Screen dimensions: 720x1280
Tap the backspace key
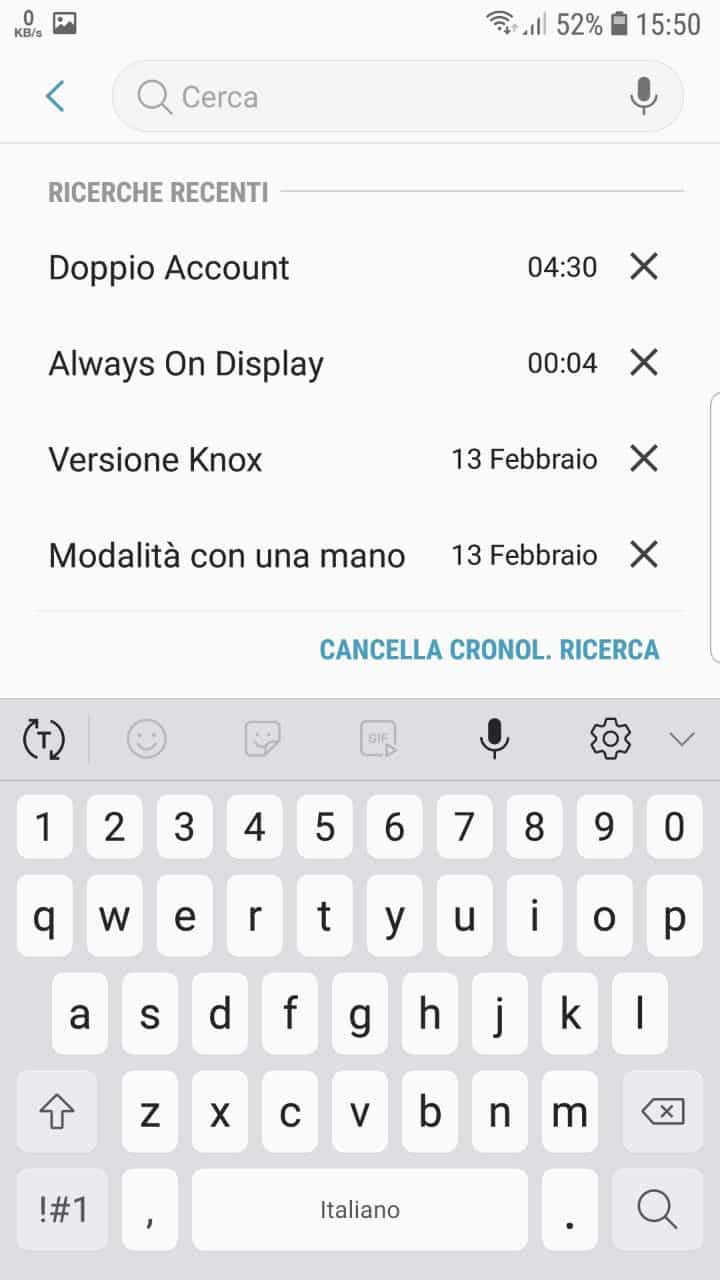click(x=660, y=1112)
